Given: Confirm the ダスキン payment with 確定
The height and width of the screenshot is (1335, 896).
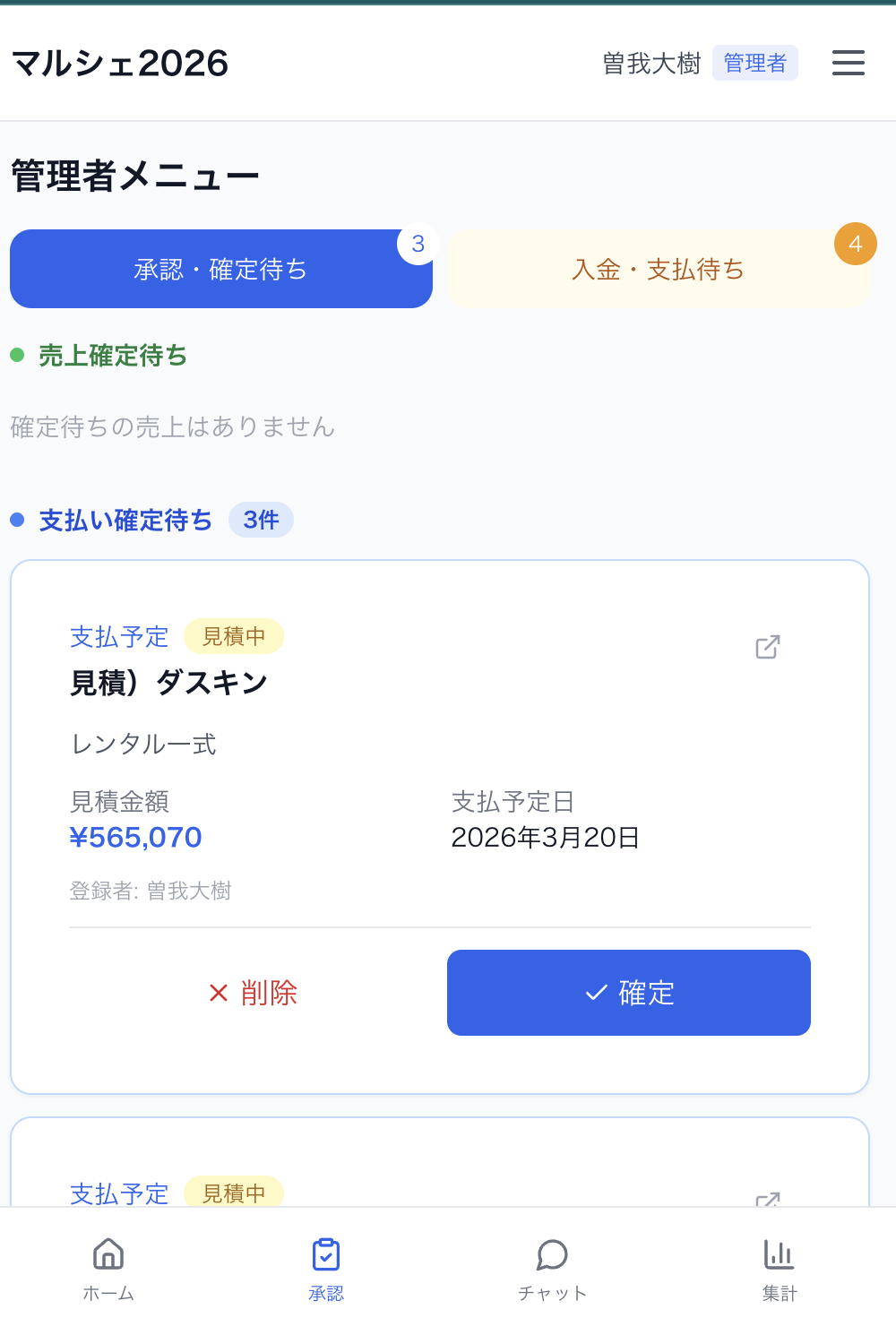Looking at the screenshot, I should coord(628,993).
